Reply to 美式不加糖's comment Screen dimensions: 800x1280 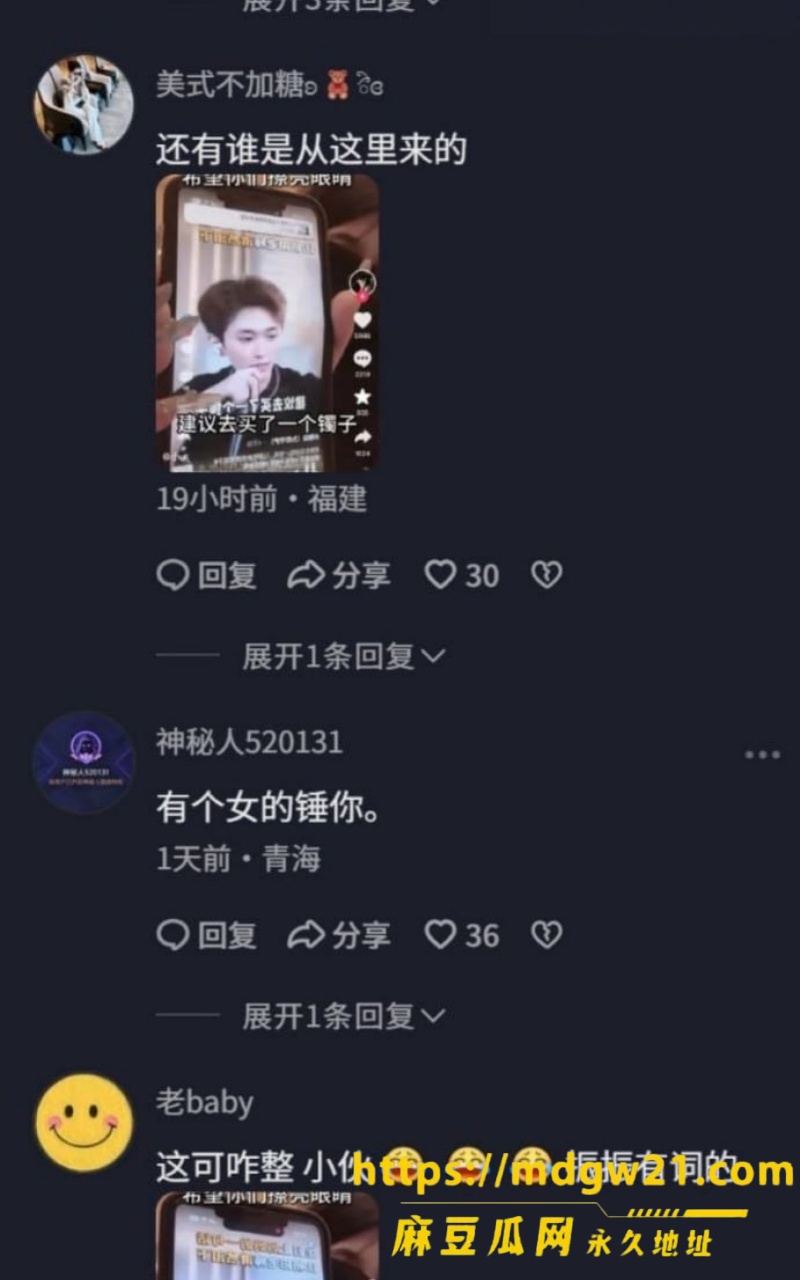tap(207, 575)
